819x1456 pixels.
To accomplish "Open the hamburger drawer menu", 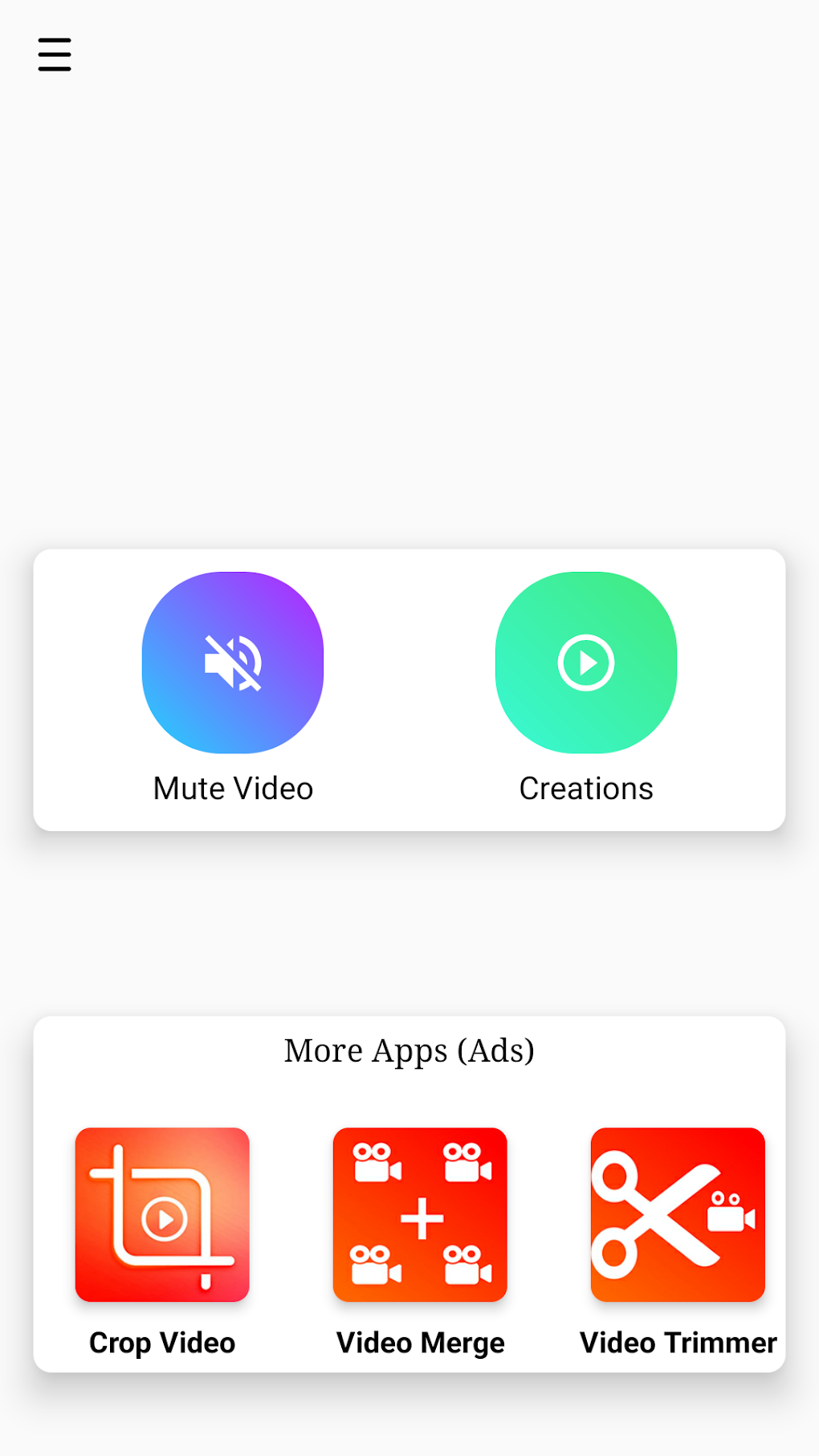I will point(55,55).
